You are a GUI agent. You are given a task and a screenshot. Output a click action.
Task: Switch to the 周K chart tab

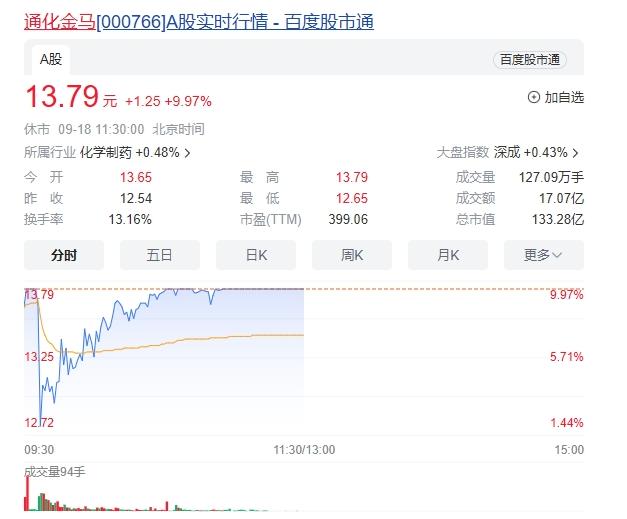[x=352, y=255]
